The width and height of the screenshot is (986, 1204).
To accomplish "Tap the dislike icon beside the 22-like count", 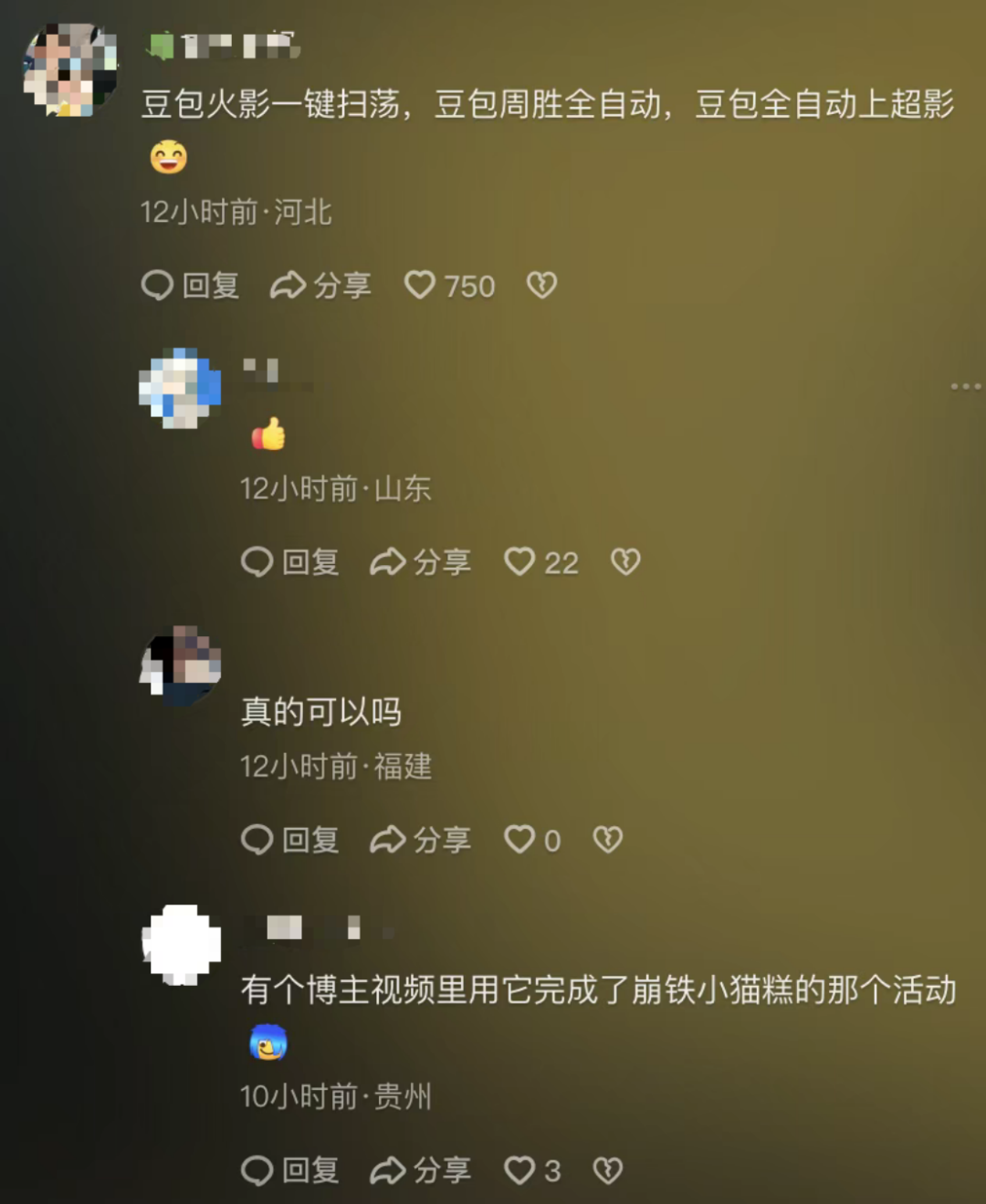I will pyautogui.click(x=627, y=562).
